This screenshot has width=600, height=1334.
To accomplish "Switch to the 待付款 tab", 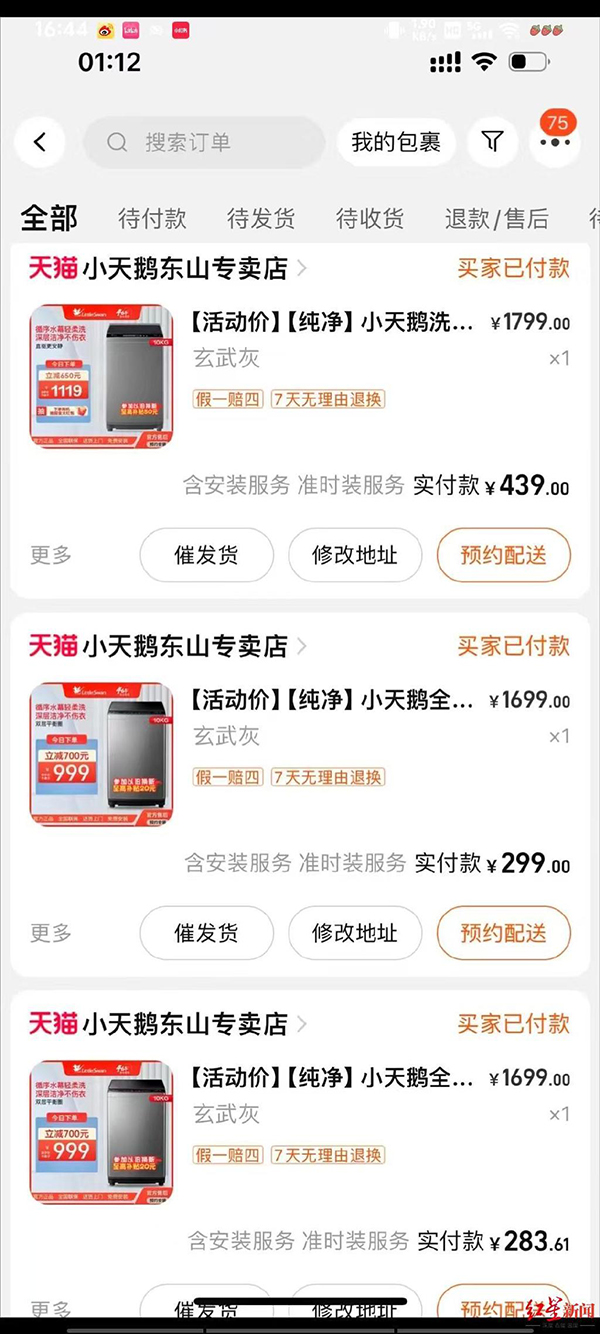I will pos(152,219).
